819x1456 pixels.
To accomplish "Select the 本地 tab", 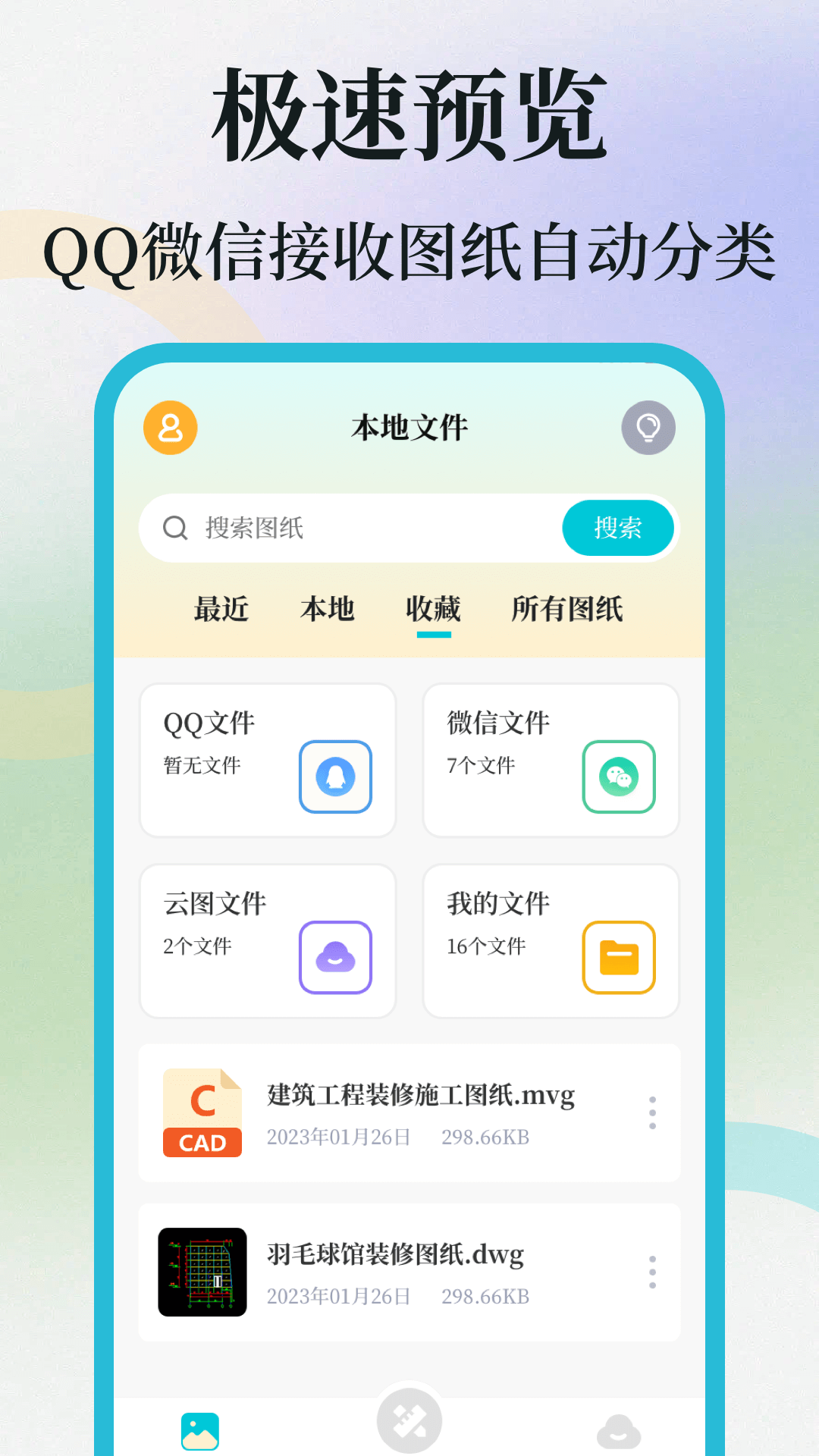I will tap(327, 610).
